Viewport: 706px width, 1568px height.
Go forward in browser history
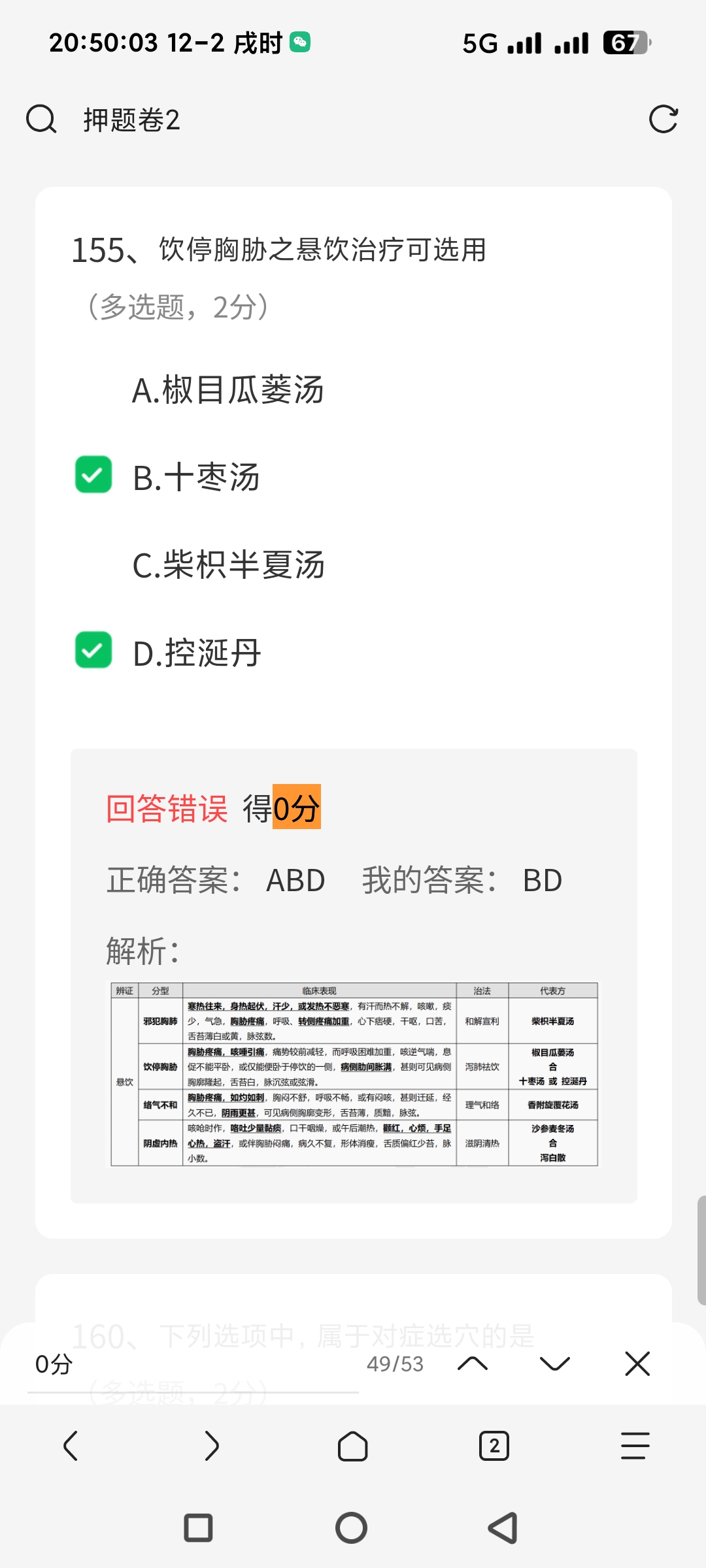point(212,1446)
